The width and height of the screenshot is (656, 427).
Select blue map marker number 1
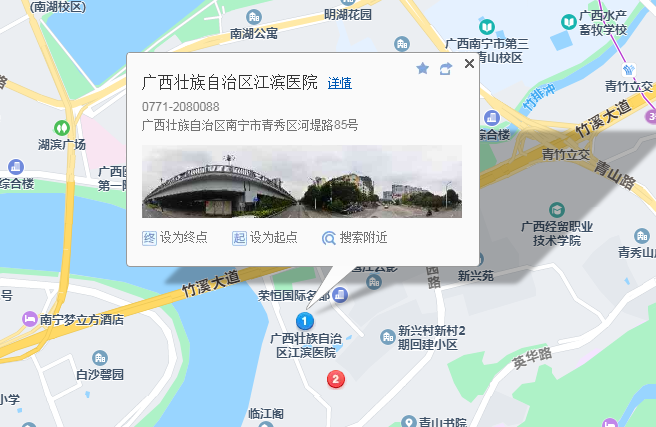(305, 321)
